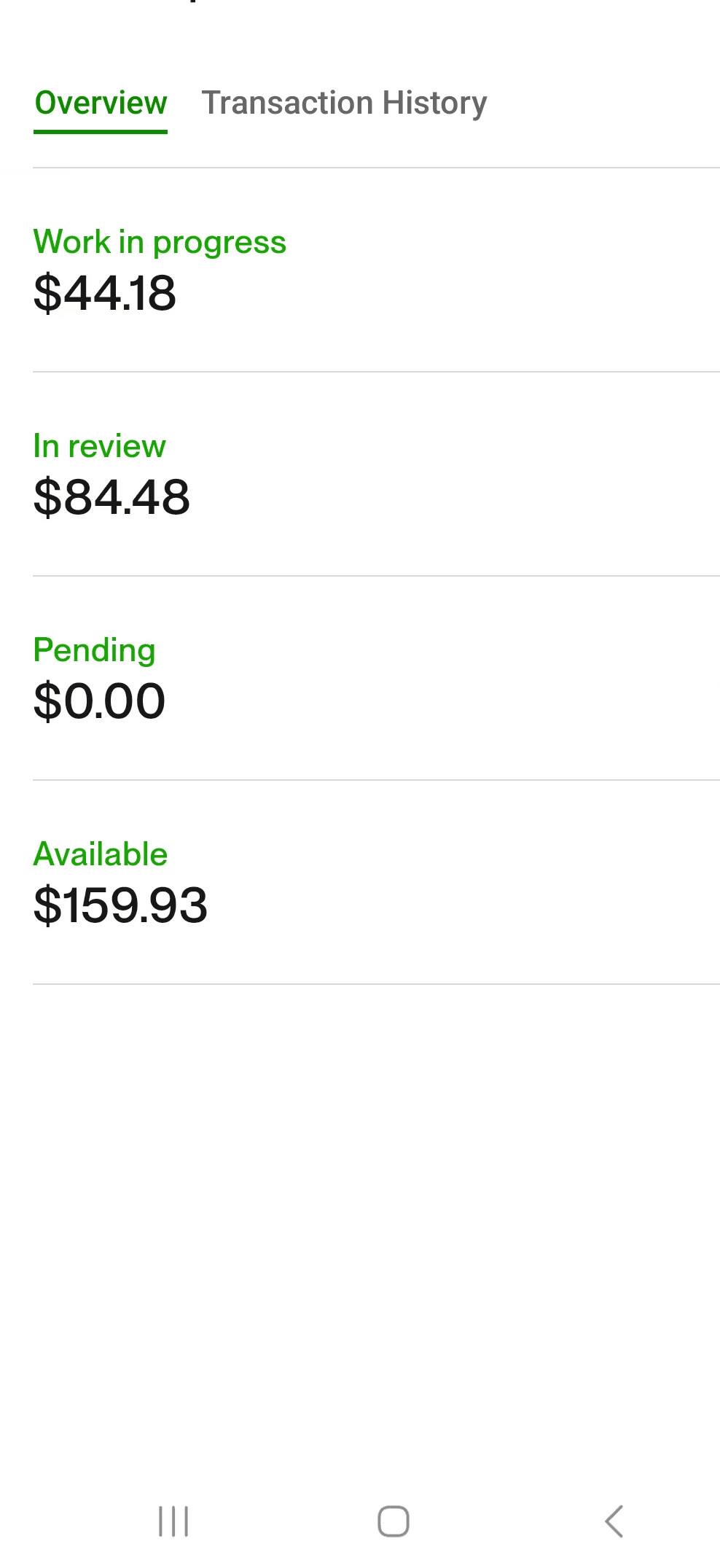Tap the $0.00 Pending amount
This screenshot has width=720, height=1568.
coord(99,701)
